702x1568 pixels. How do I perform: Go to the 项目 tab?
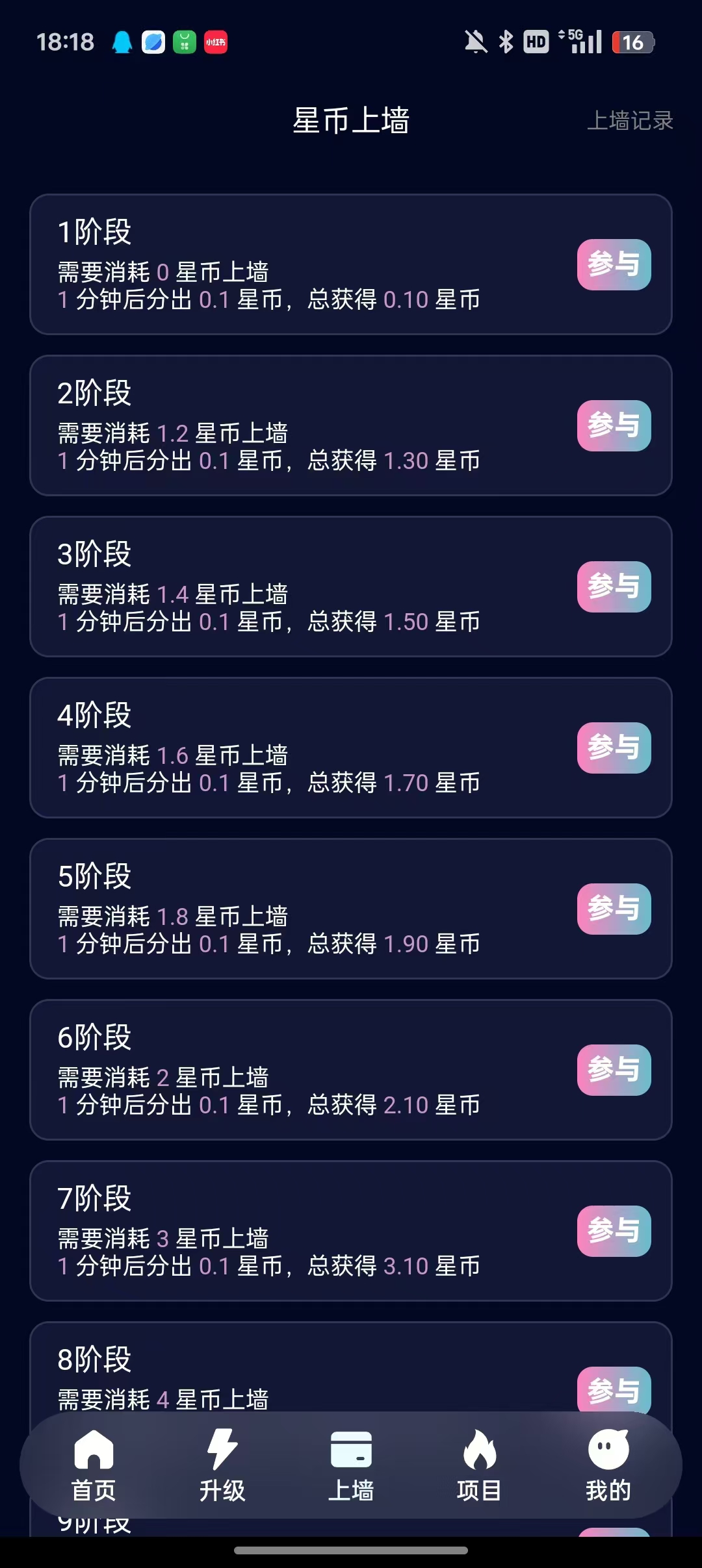click(x=479, y=1466)
